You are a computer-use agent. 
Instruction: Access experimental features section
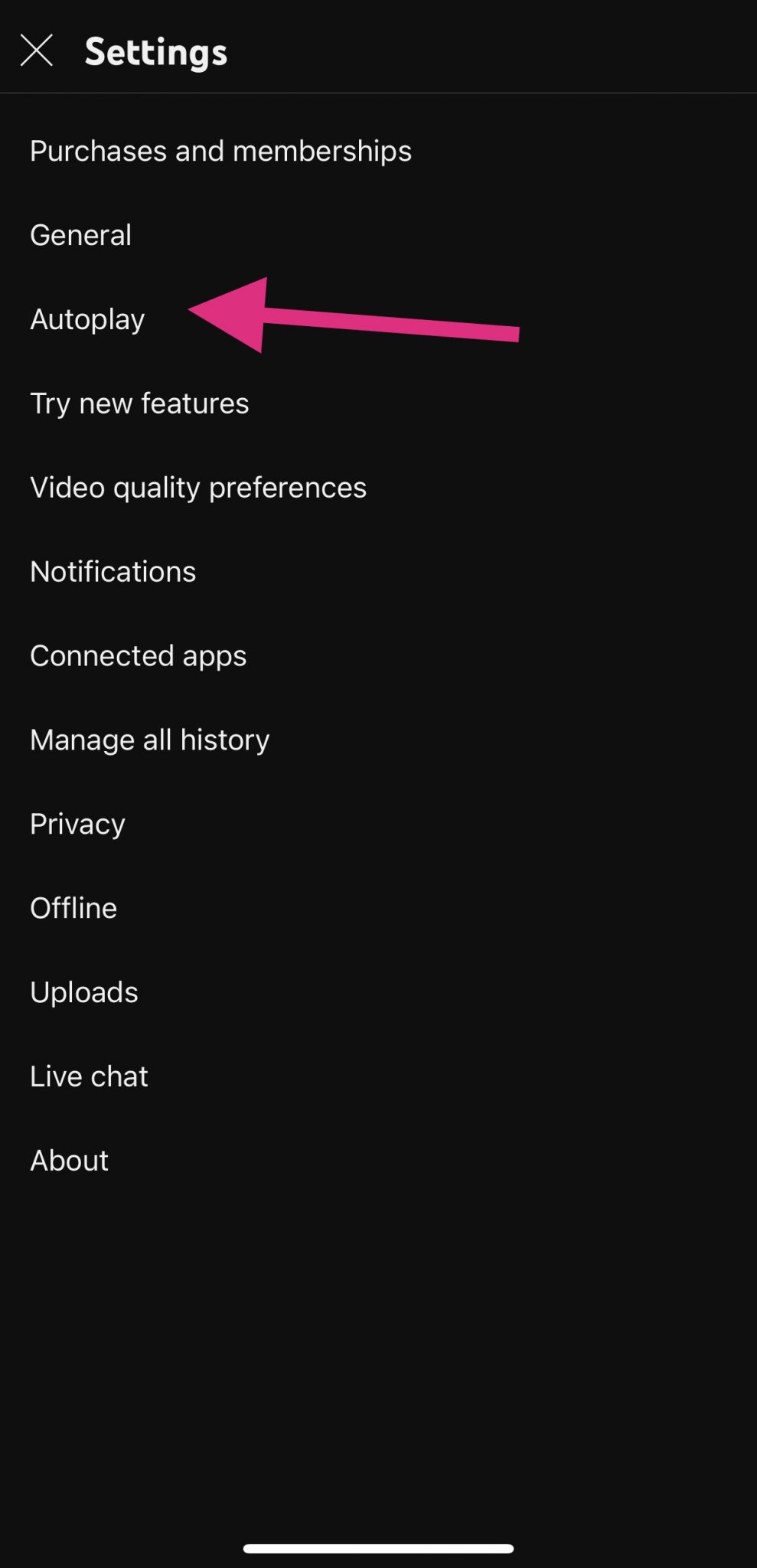point(139,403)
